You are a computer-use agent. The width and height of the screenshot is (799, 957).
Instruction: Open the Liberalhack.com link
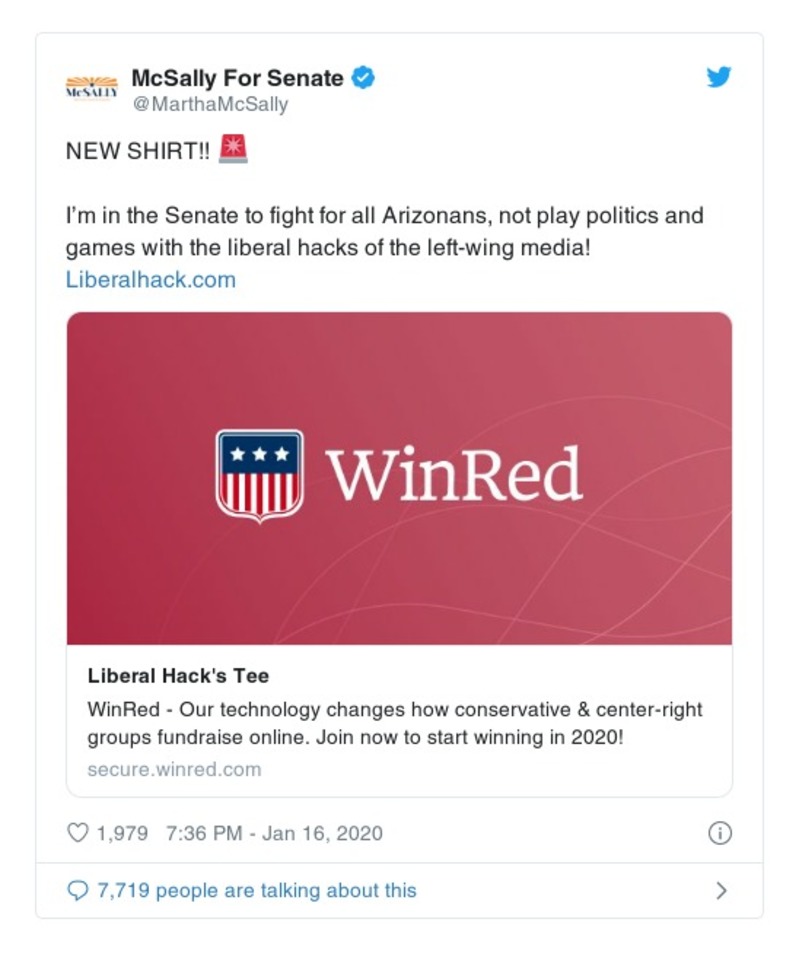click(151, 279)
